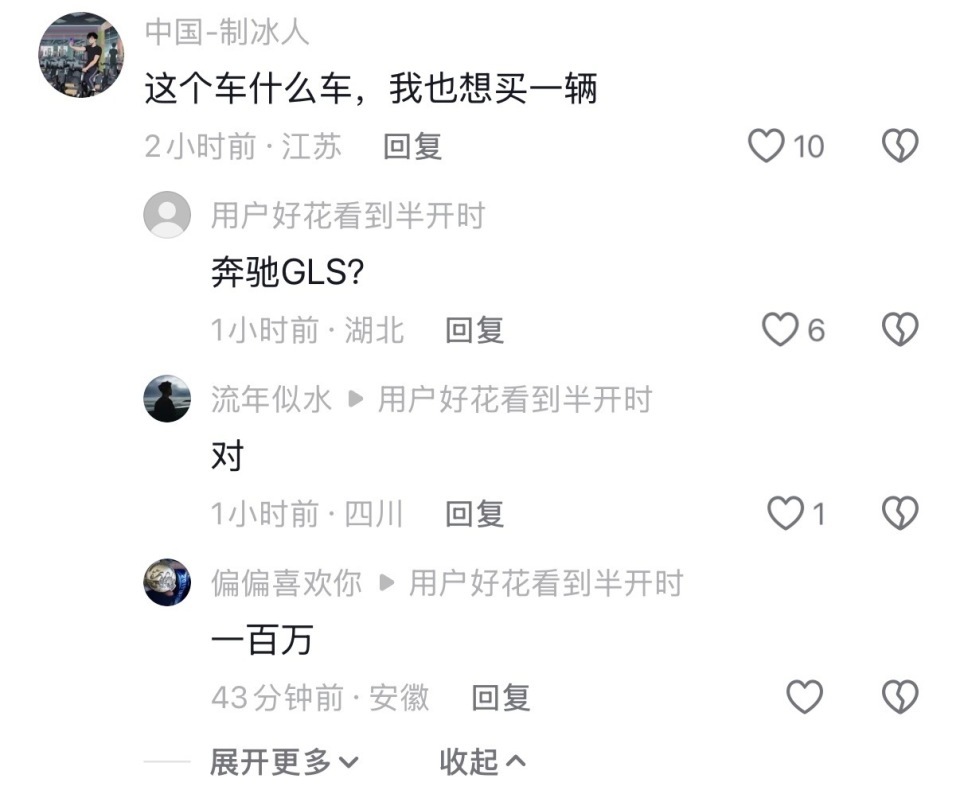960x794 pixels.
Task: Dislike 流年似水's reply 对
Action: [900, 514]
